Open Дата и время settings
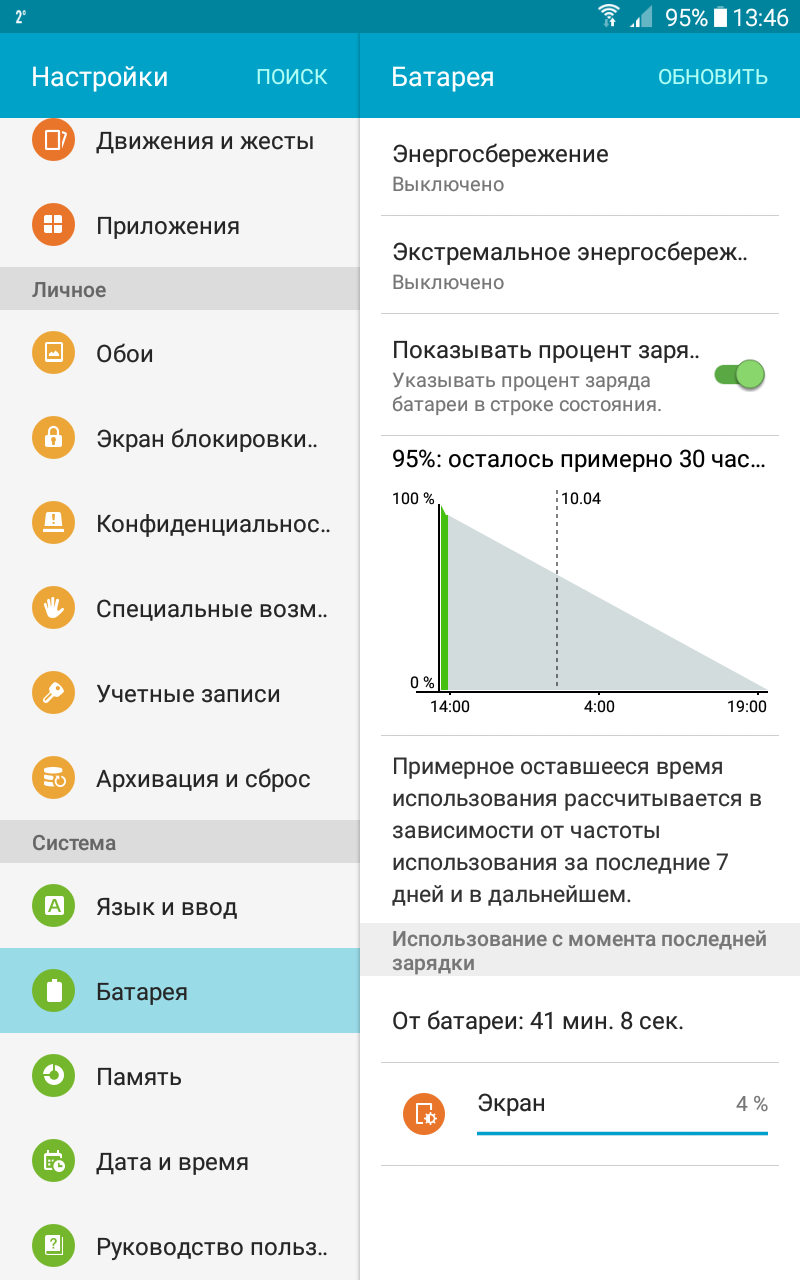This screenshot has height=1280, width=800. click(x=172, y=1162)
